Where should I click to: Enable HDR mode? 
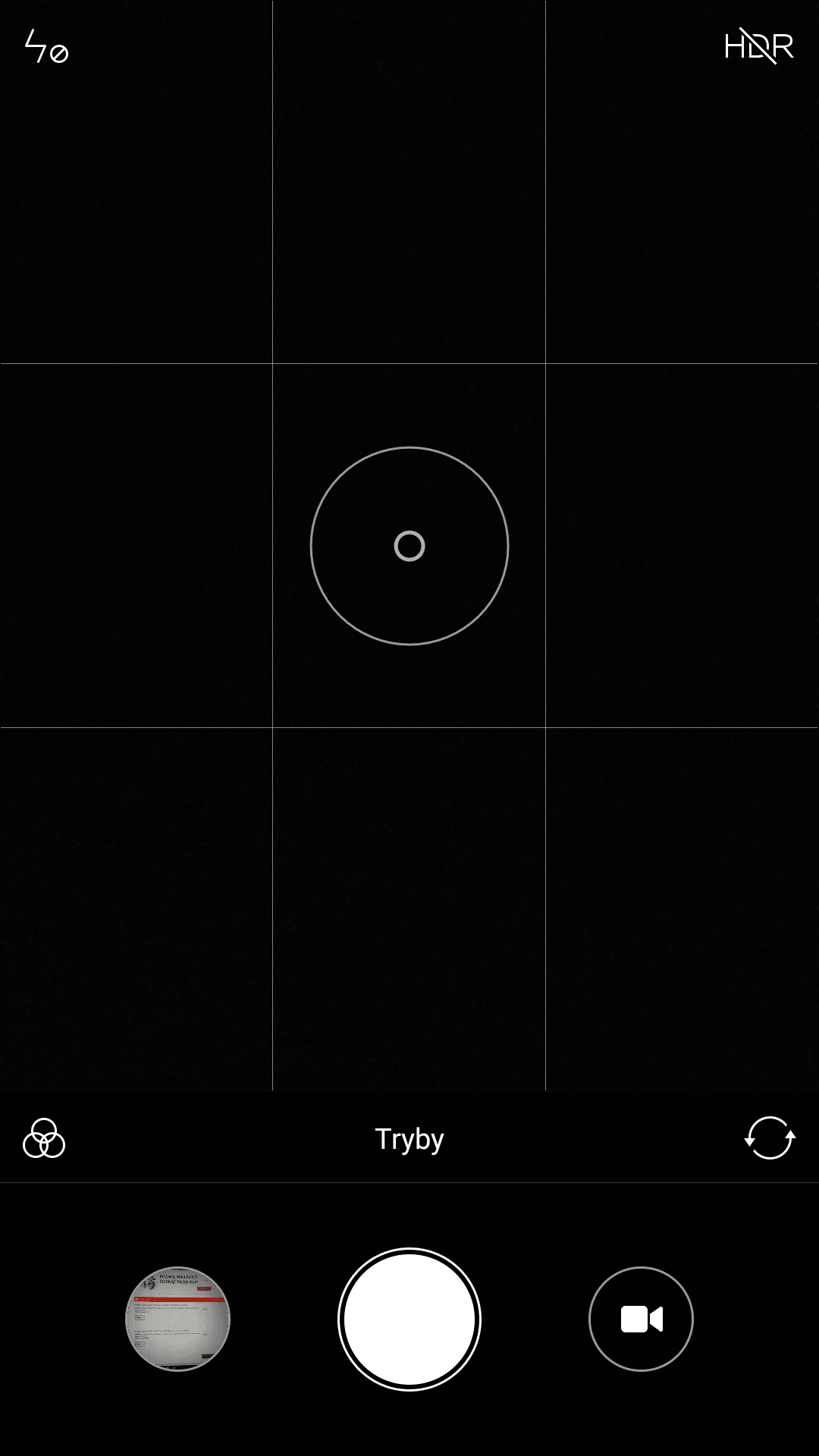[758, 47]
